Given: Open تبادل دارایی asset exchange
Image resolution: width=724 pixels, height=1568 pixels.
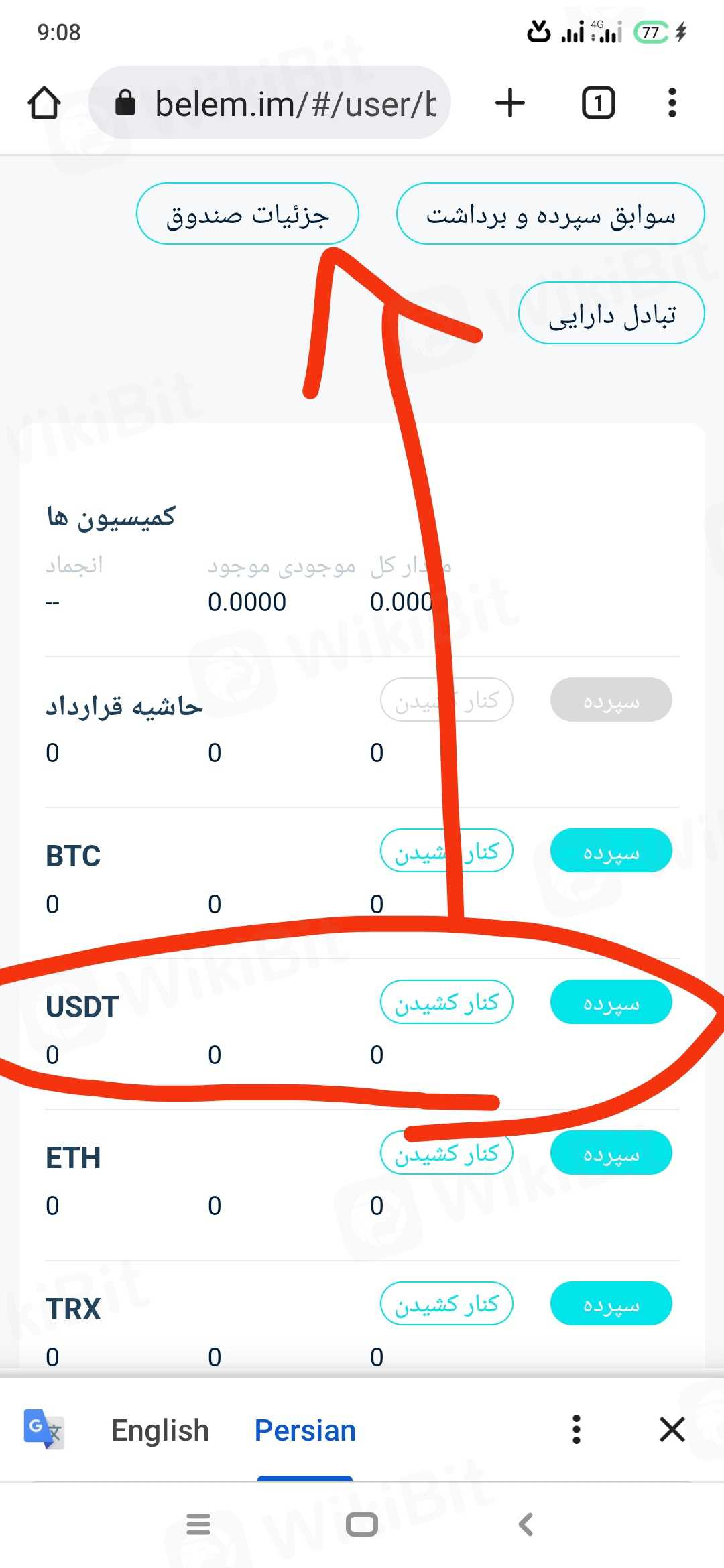Looking at the screenshot, I should [x=611, y=314].
